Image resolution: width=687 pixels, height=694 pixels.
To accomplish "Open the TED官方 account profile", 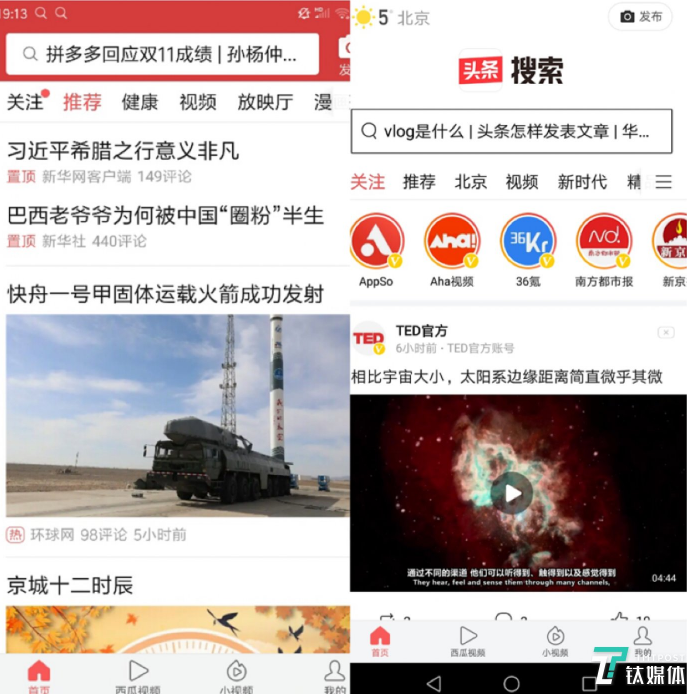I will [369, 339].
